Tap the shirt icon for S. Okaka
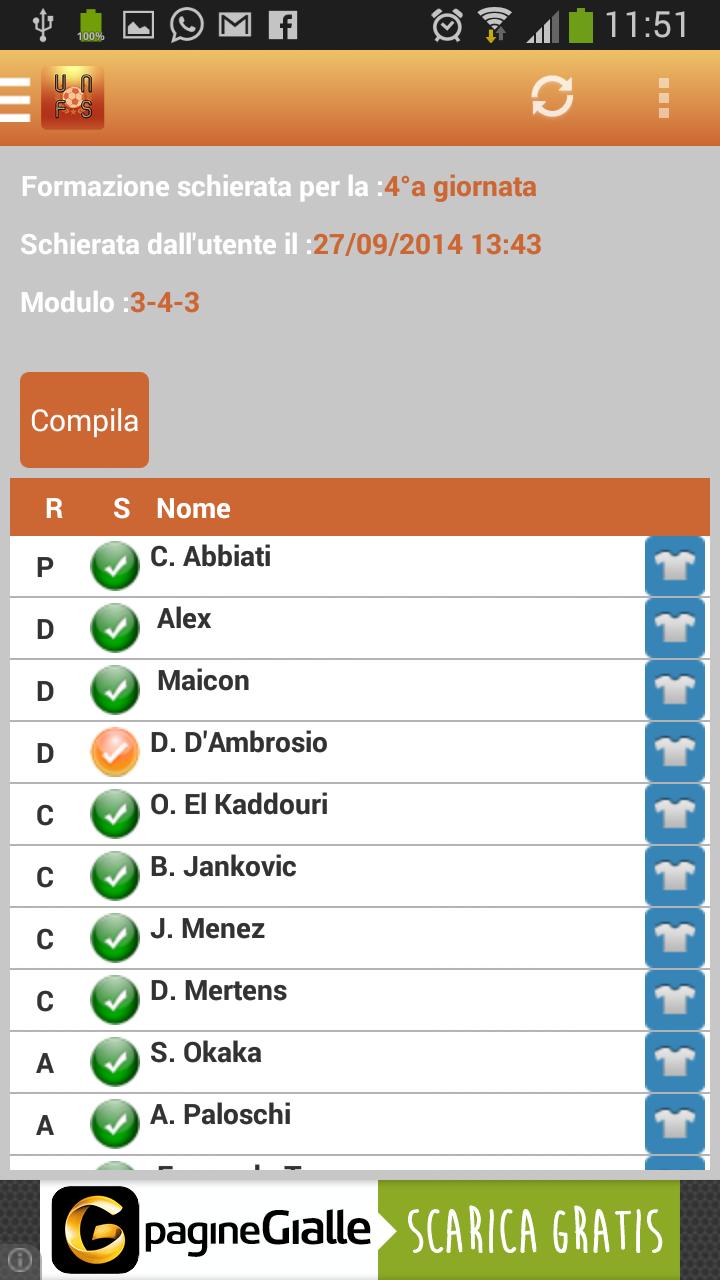Viewport: 720px width, 1280px height. (675, 1063)
